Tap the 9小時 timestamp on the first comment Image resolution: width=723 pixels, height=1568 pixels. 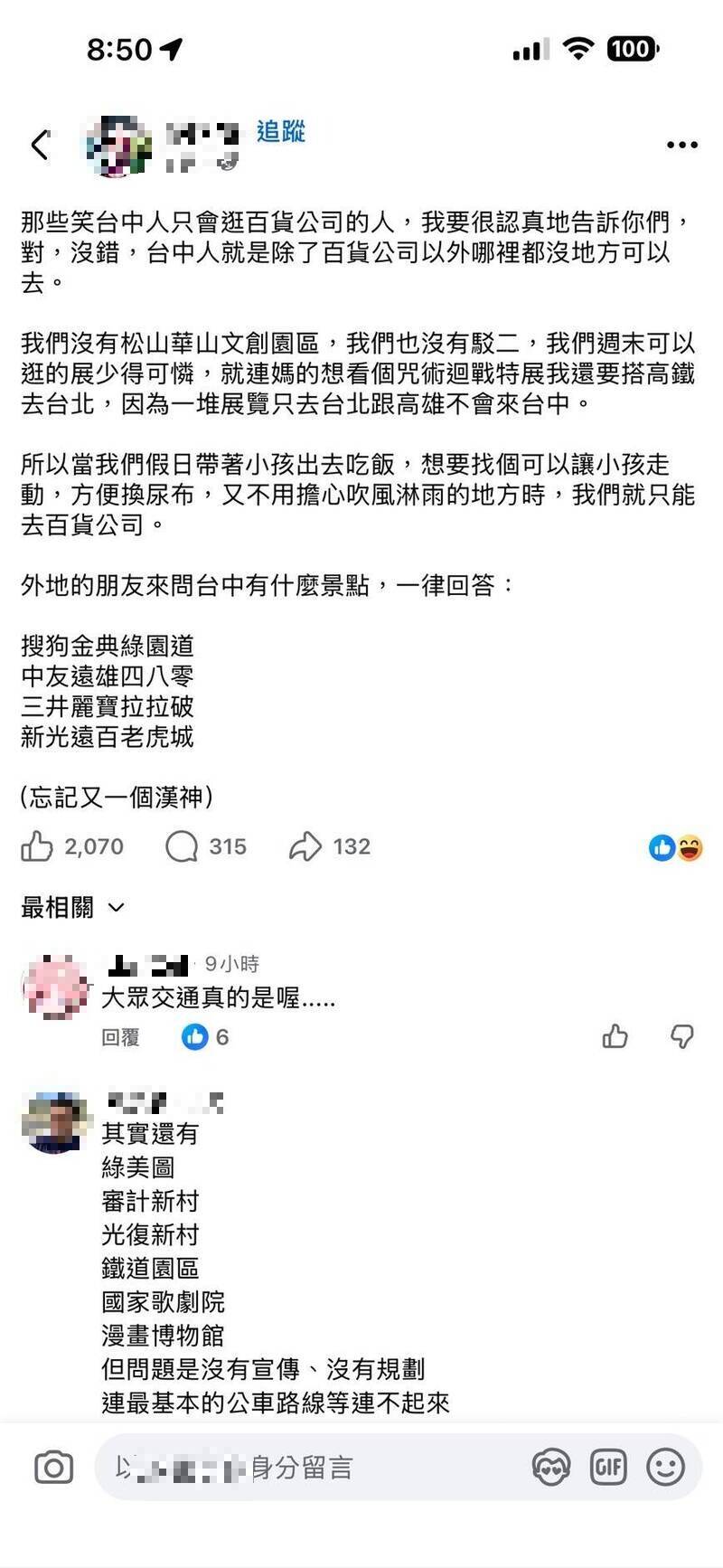[x=233, y=964]
